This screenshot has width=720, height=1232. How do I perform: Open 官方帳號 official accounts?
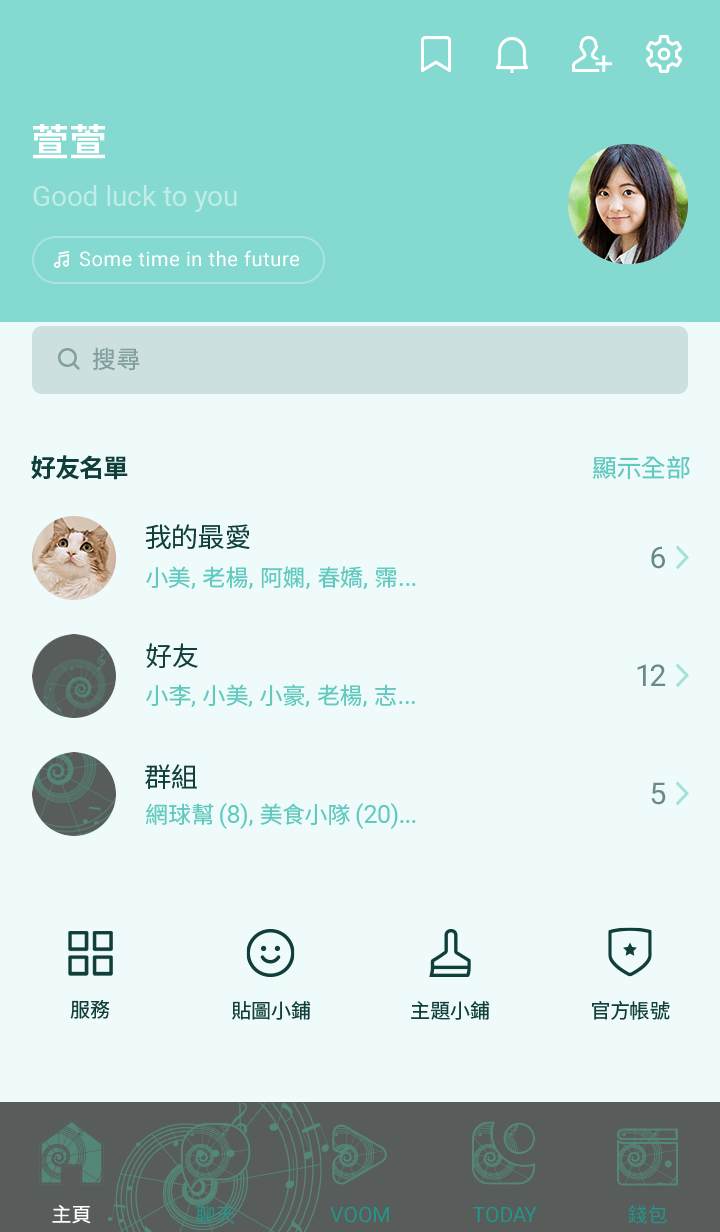(x=630, y=973)
